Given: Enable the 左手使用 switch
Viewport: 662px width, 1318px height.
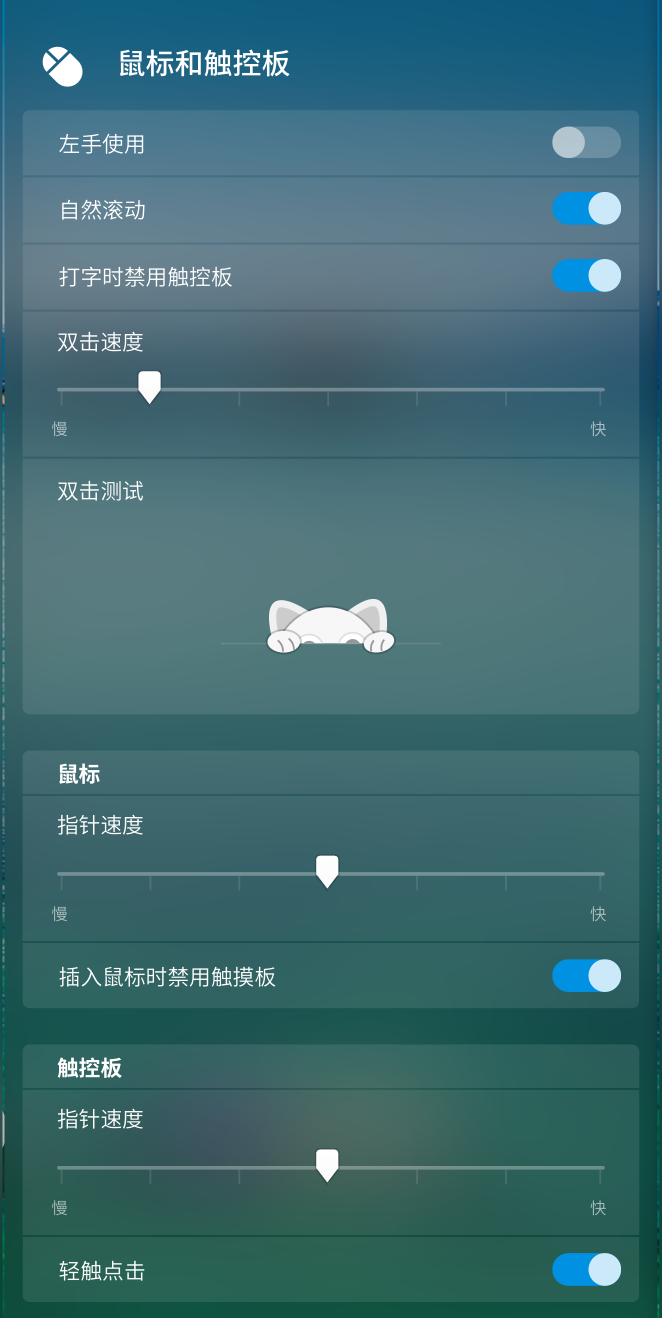Looking at the screenshot, I should pyautogui.click(x=586, y=143).
